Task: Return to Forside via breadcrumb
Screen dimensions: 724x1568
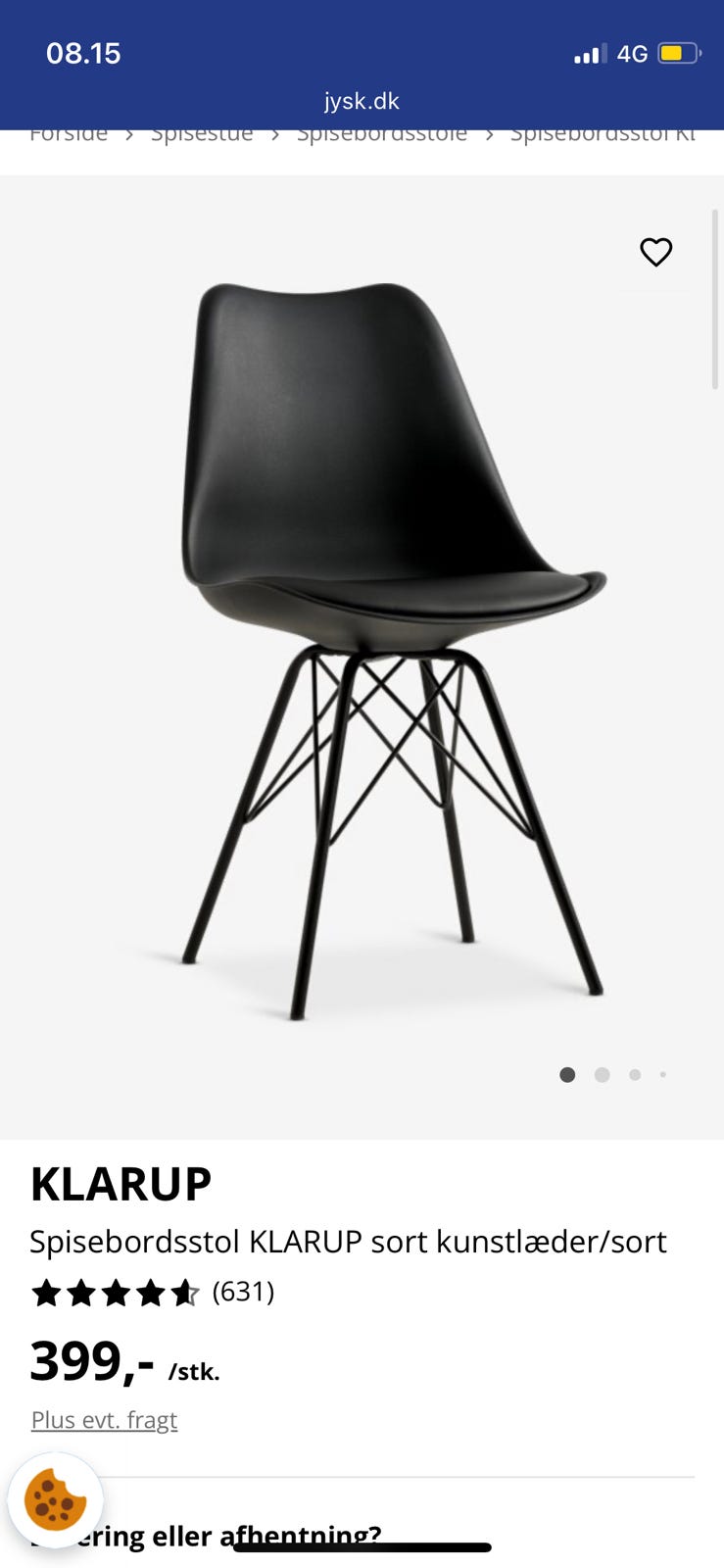Action: (69, 135)
